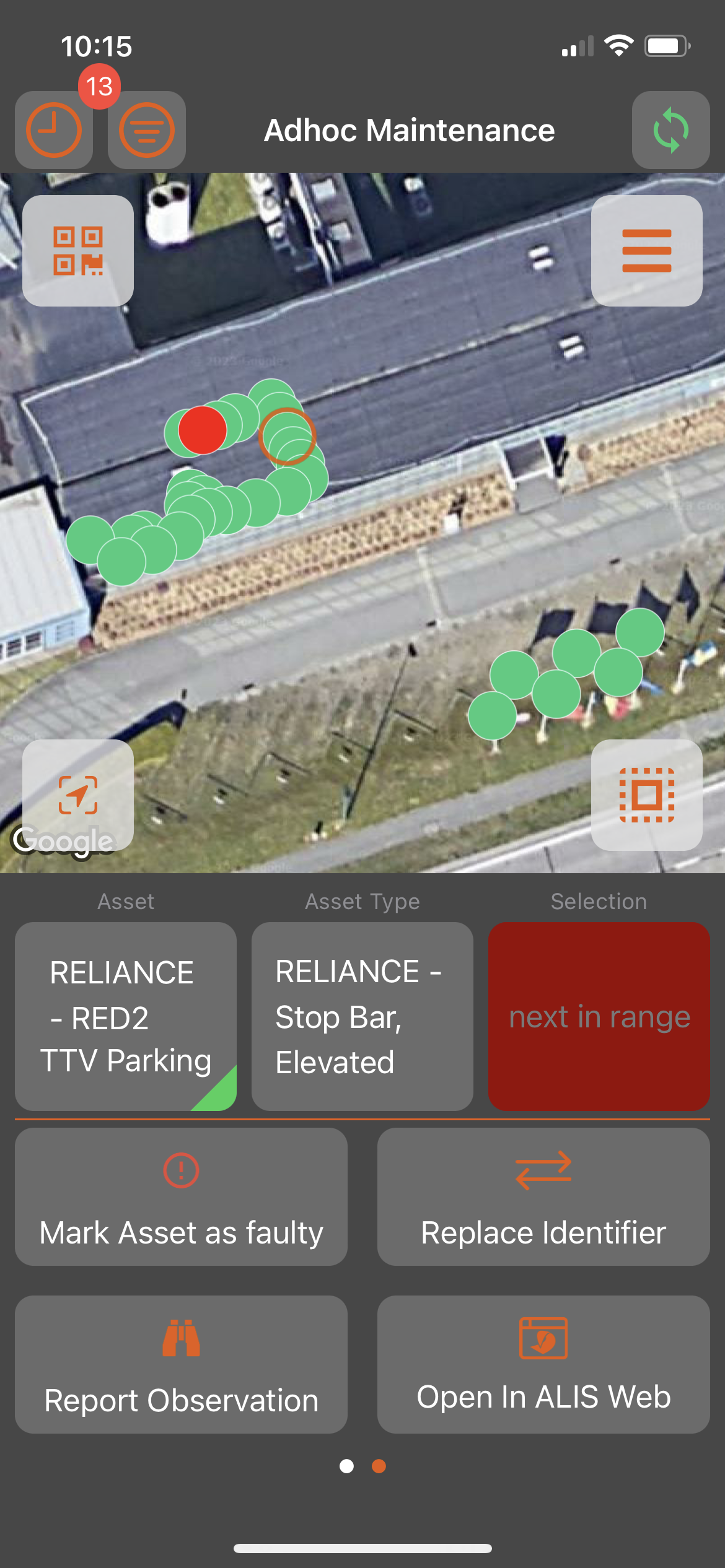
Task: Tap the next in range button
Action: tap(599, 1016)
